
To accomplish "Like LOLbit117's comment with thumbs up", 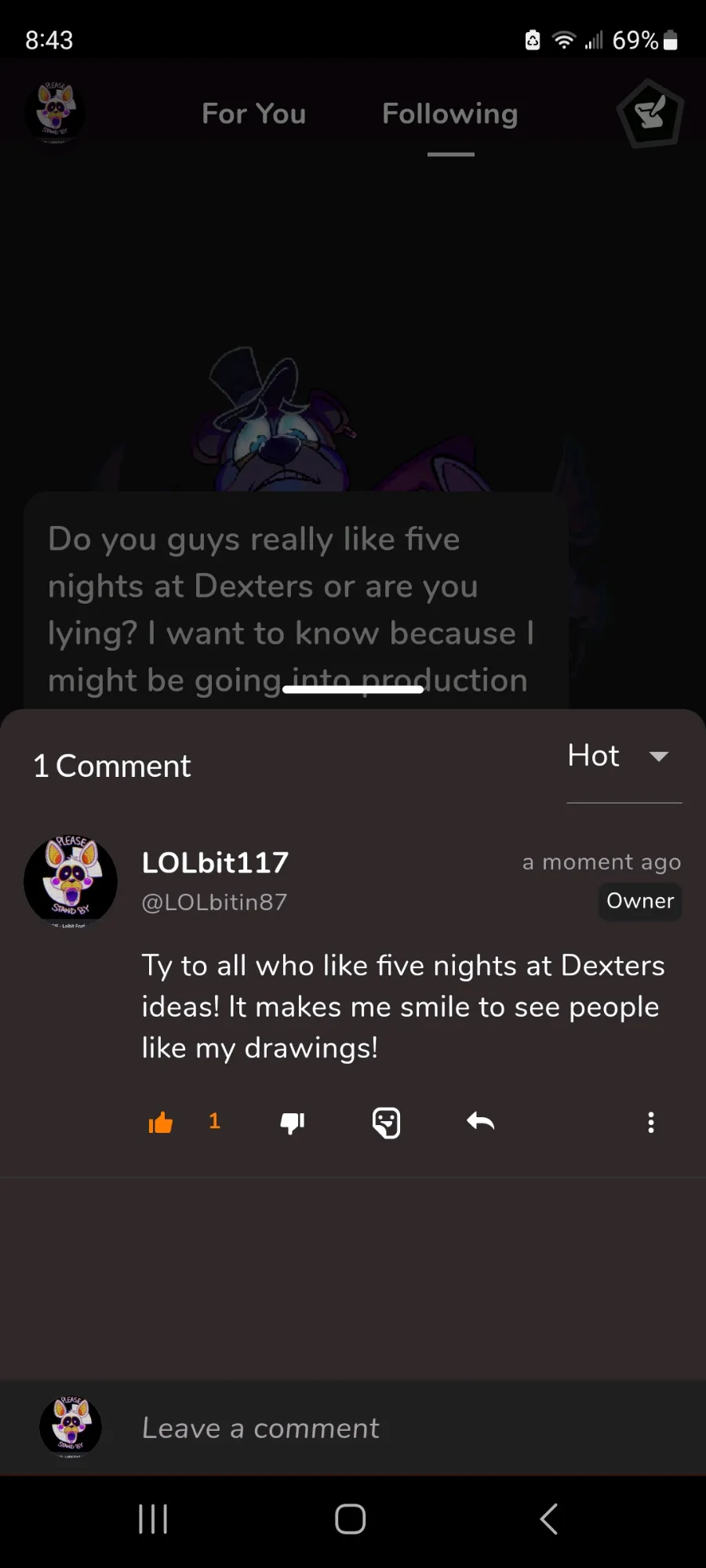I will click(x=161, y=1123).
